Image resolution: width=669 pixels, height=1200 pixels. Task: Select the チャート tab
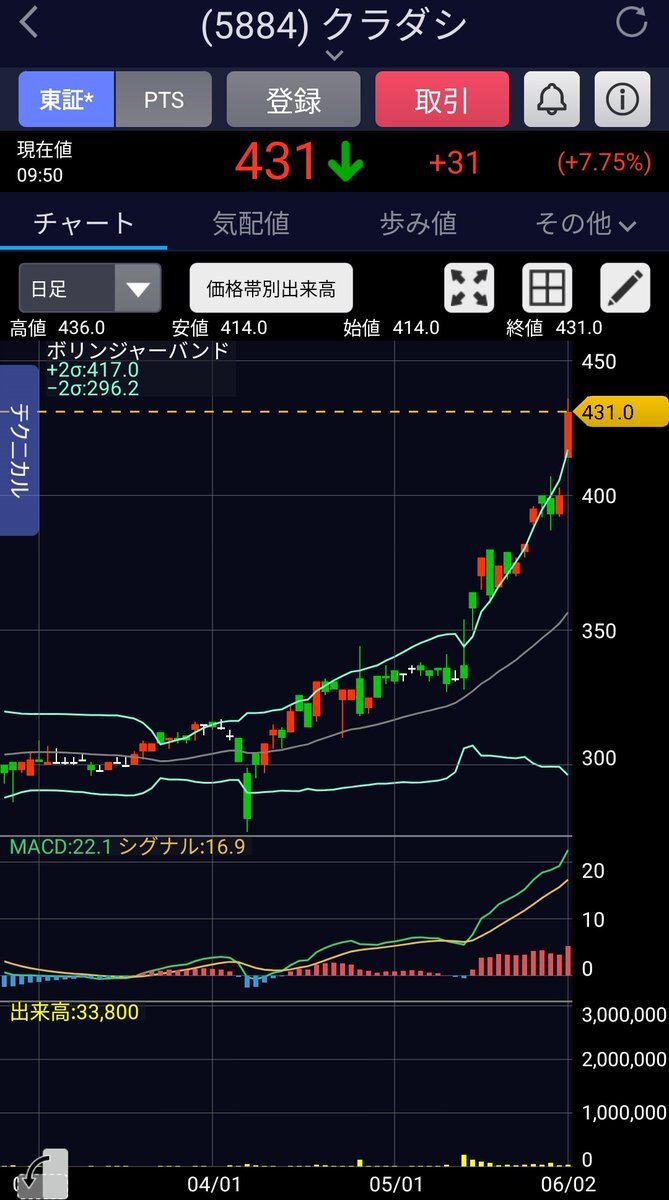(84, 223)
